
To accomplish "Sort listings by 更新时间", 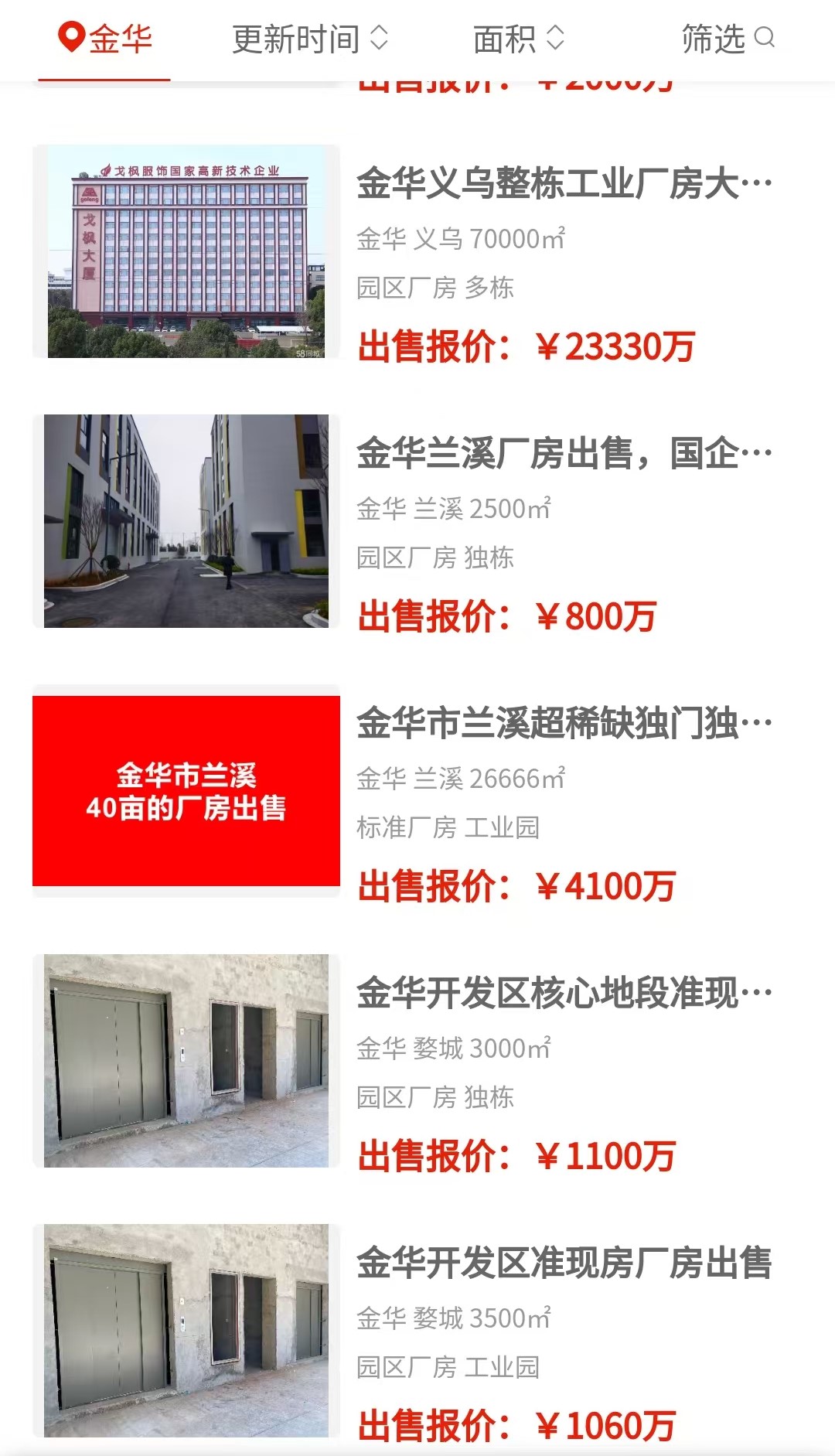I will point(309,39).
